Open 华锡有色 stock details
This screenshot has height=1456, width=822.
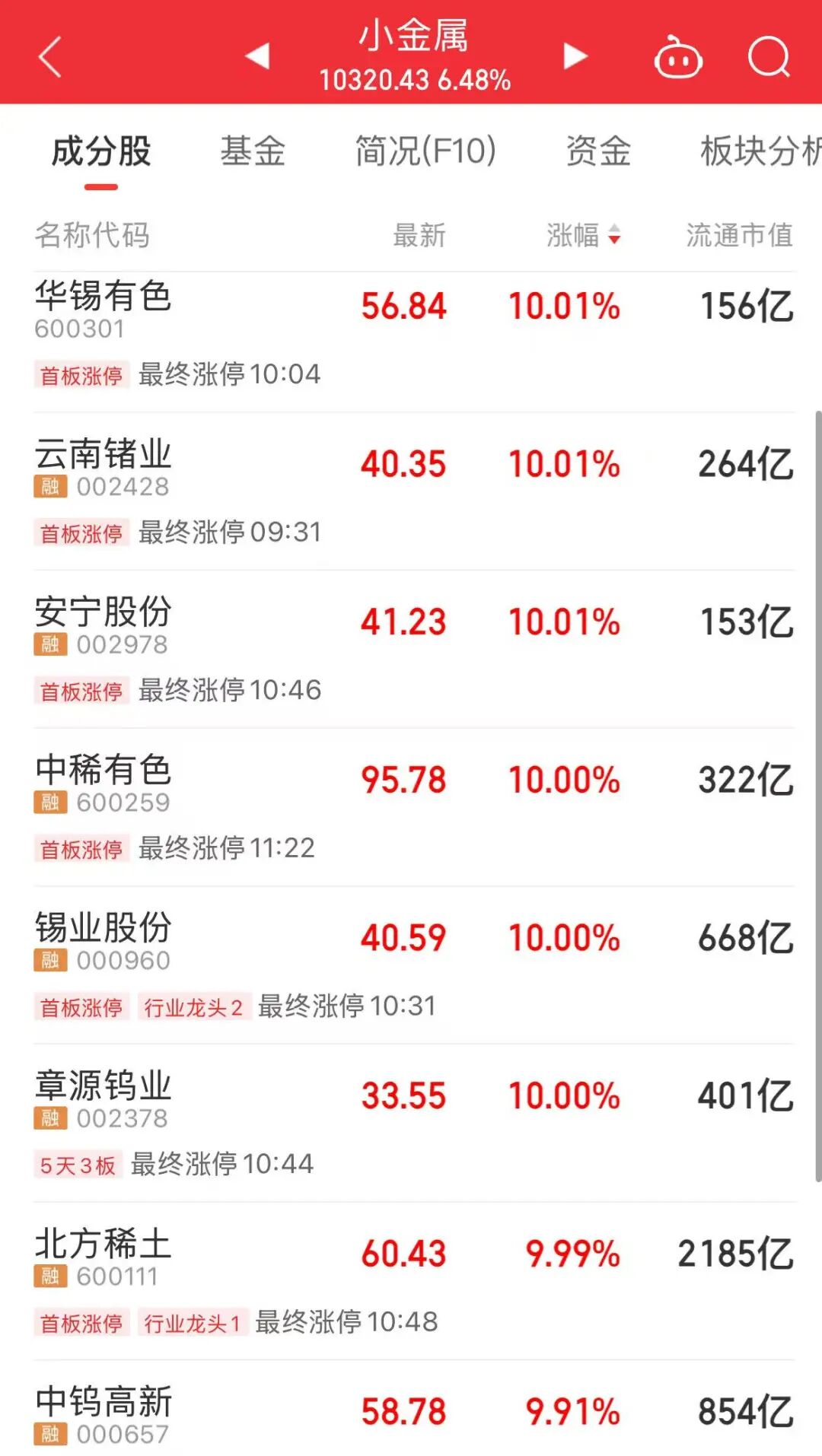pos(104,300)
